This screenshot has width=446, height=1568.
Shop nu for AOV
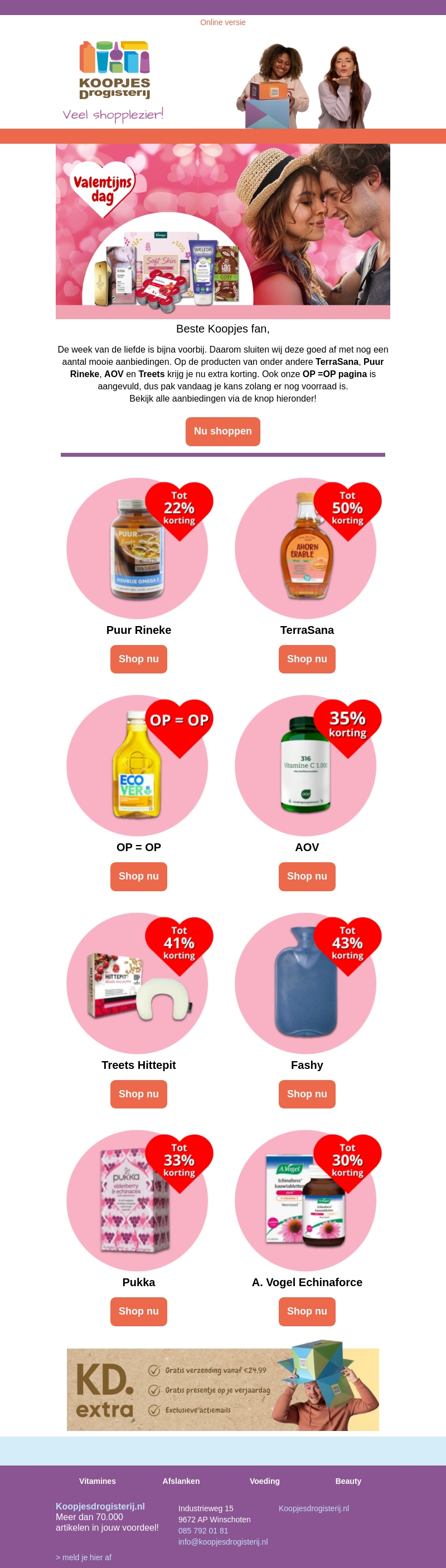[307, 876]
